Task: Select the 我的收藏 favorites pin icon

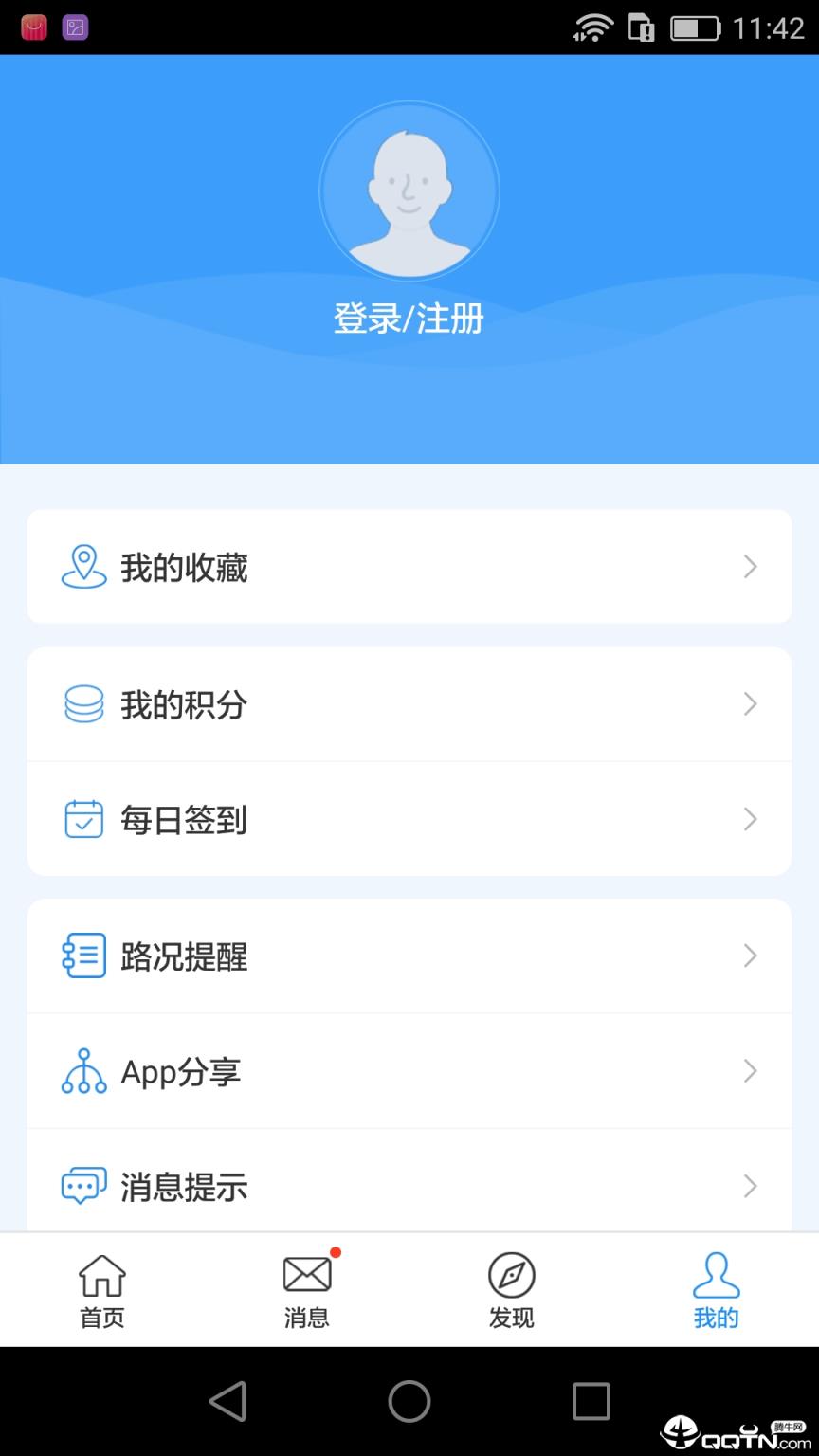Action: pos(83,567)
